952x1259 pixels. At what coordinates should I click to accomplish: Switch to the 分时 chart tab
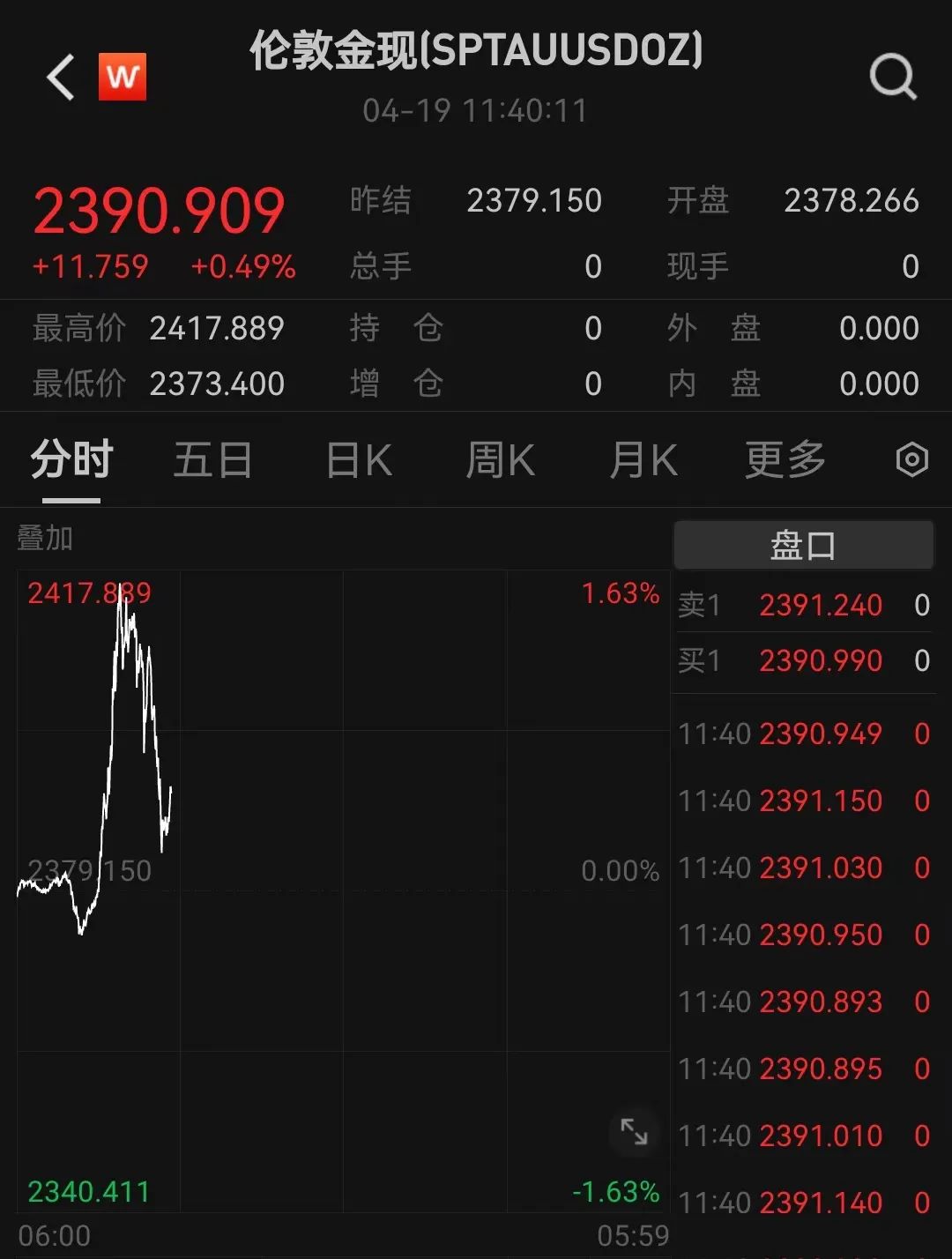coord(71,461)
